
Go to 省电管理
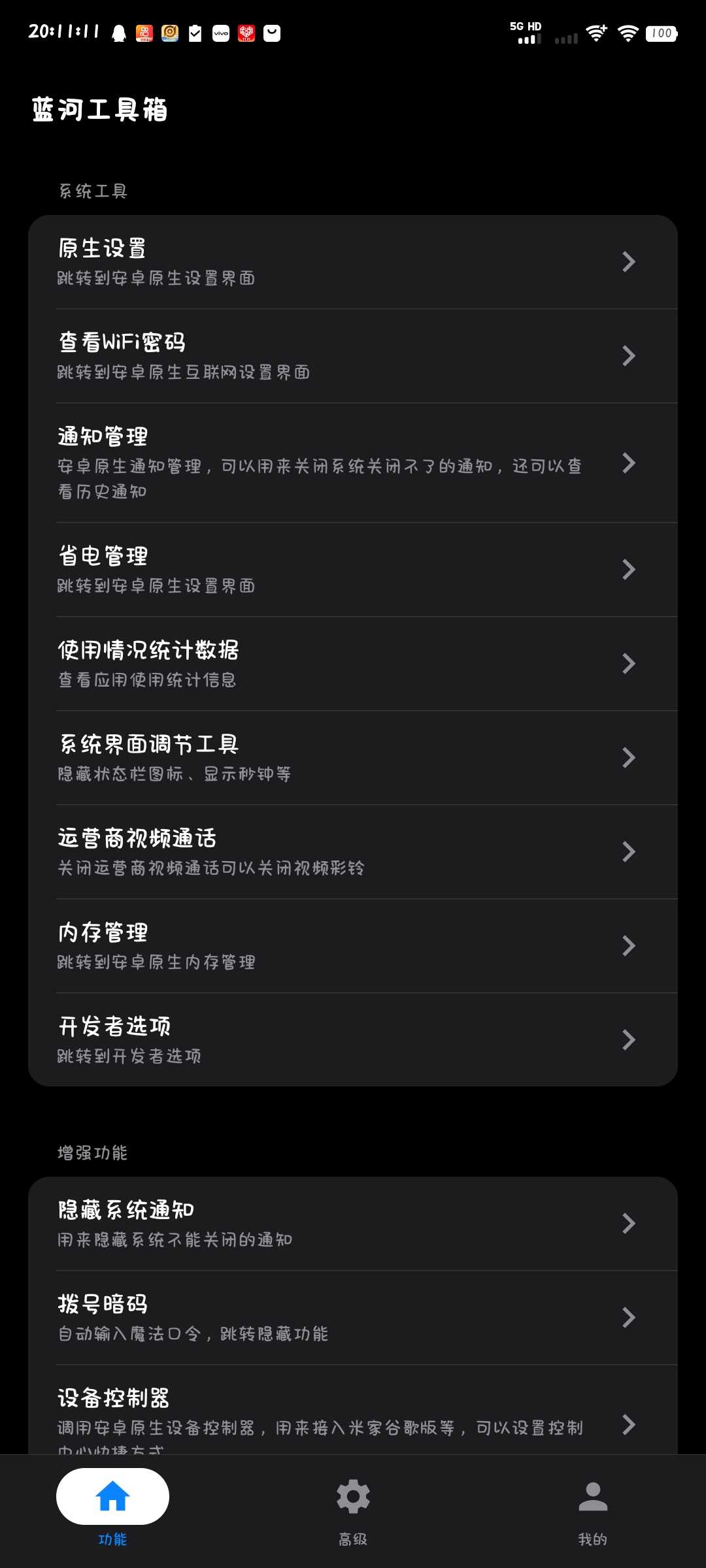pos(353,570)
